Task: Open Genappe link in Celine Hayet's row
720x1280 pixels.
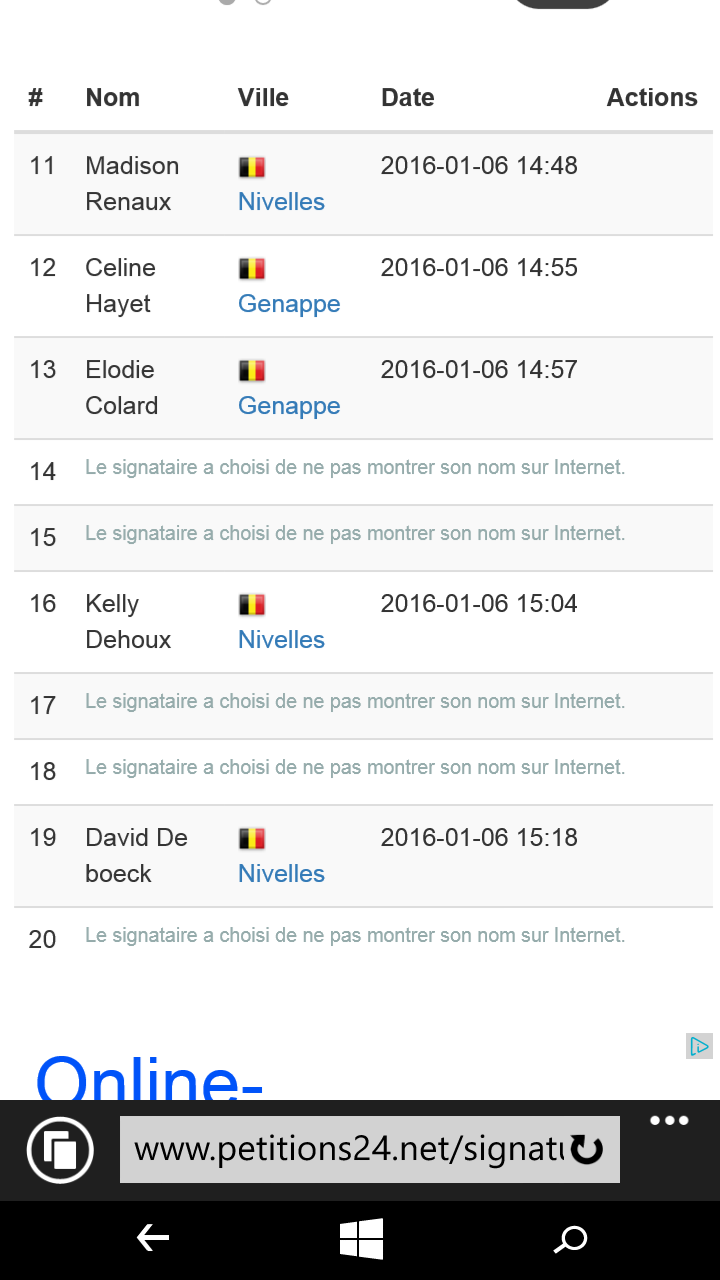Action: pos(289,303)
